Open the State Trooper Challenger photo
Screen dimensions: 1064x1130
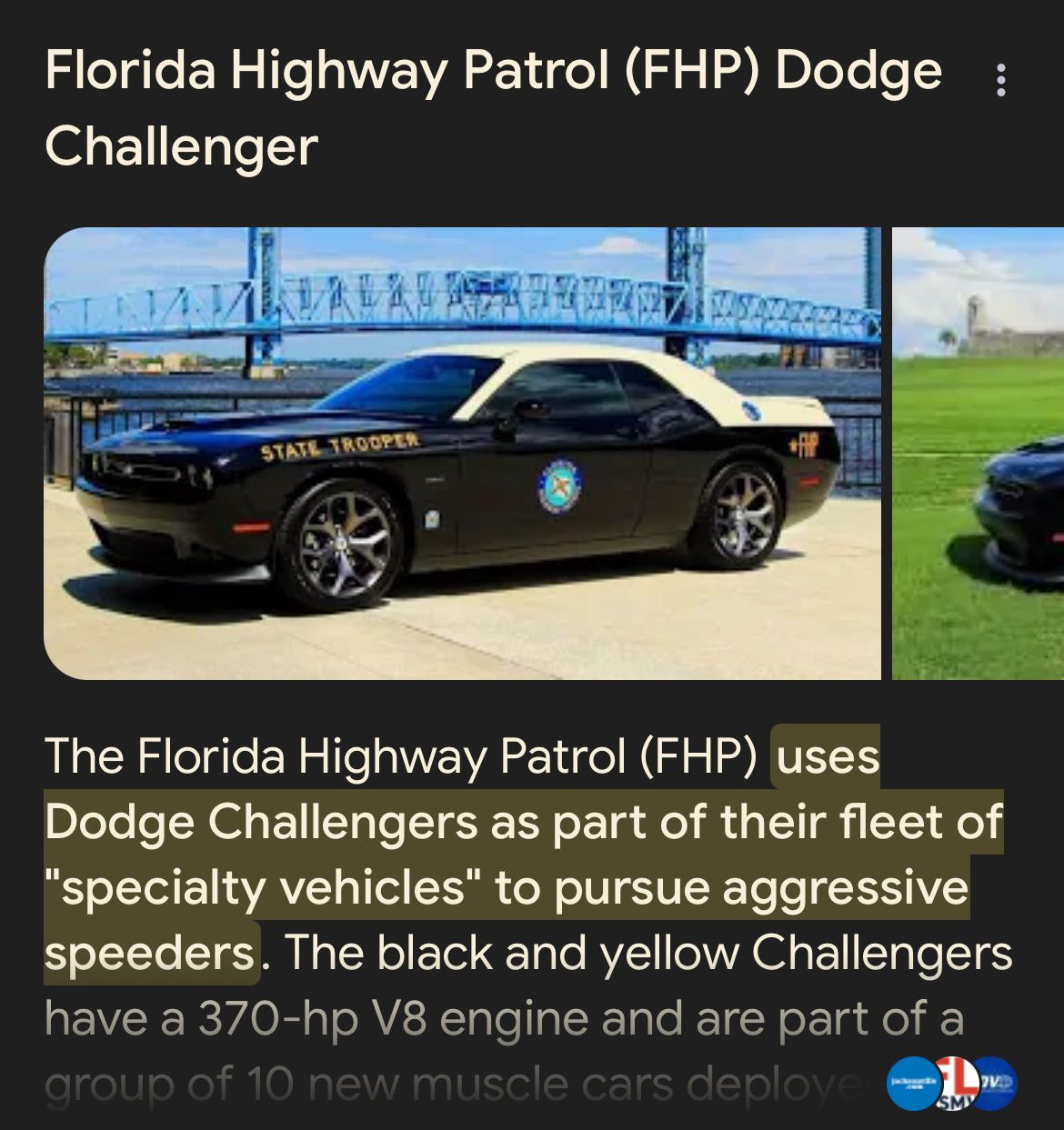pos(464,455)
